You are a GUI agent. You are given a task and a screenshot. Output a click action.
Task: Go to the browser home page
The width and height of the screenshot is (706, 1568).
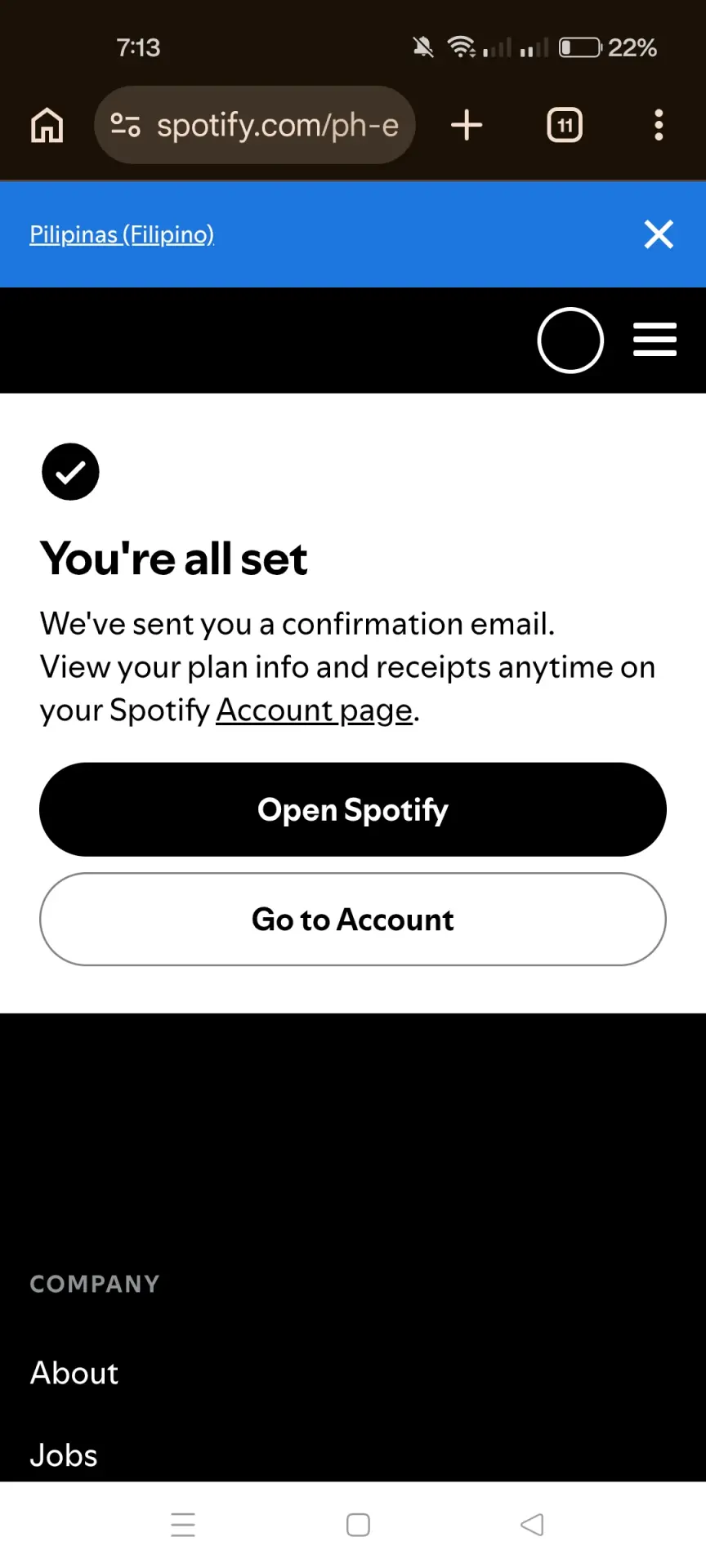click(47, 125)
